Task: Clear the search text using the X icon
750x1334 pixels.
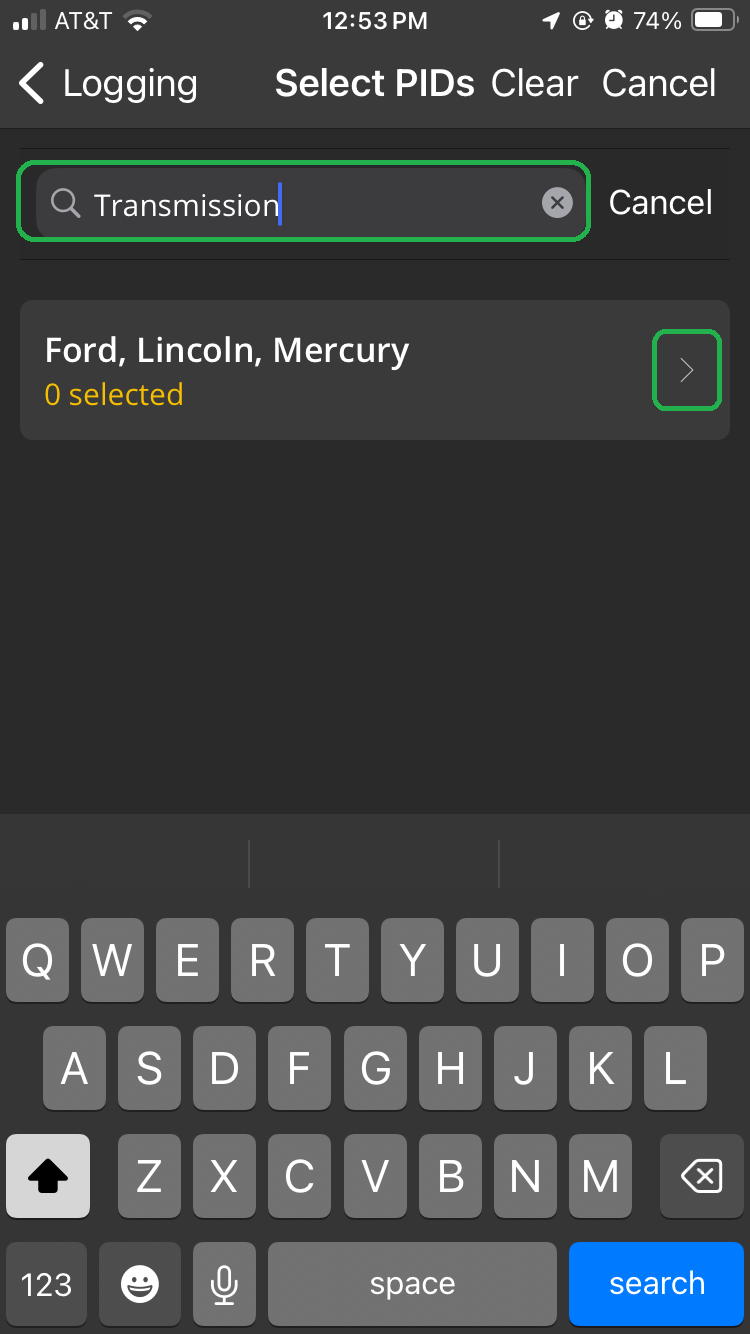Action: (x=557, y=202)
